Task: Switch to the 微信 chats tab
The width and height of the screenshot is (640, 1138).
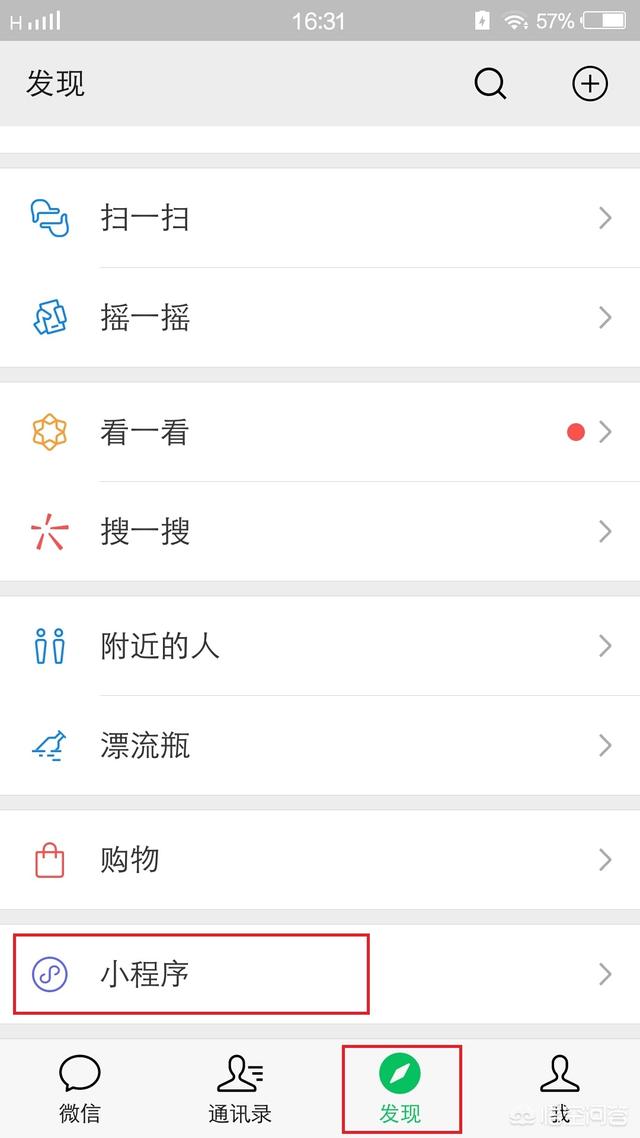Action: click(x=80, y=1088)
